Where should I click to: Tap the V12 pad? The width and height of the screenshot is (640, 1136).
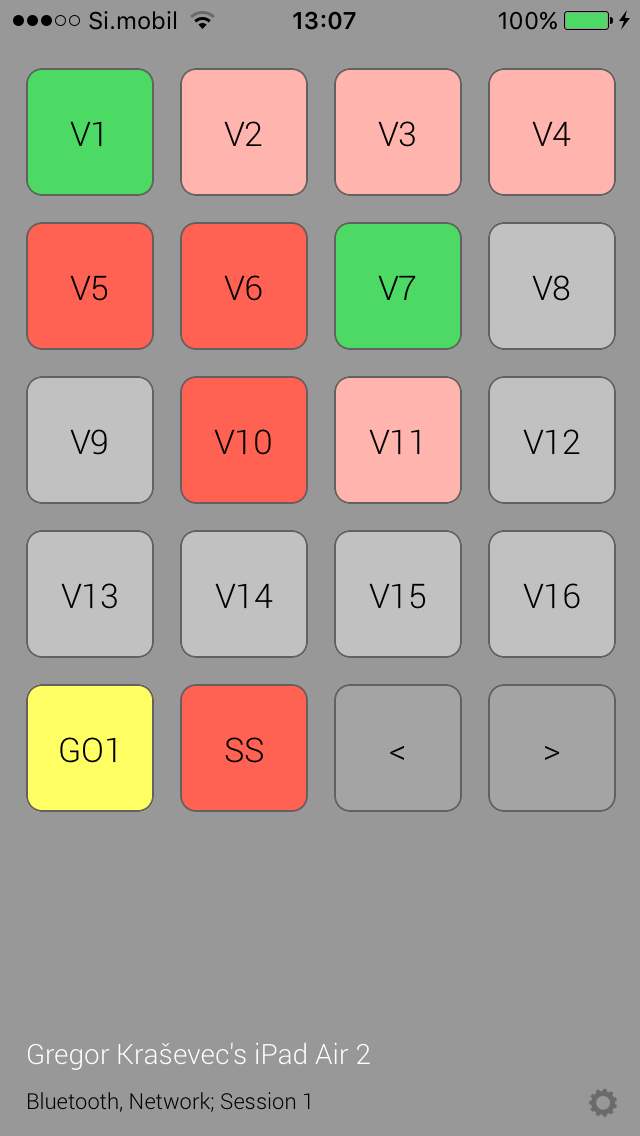[x=552, y=440]
